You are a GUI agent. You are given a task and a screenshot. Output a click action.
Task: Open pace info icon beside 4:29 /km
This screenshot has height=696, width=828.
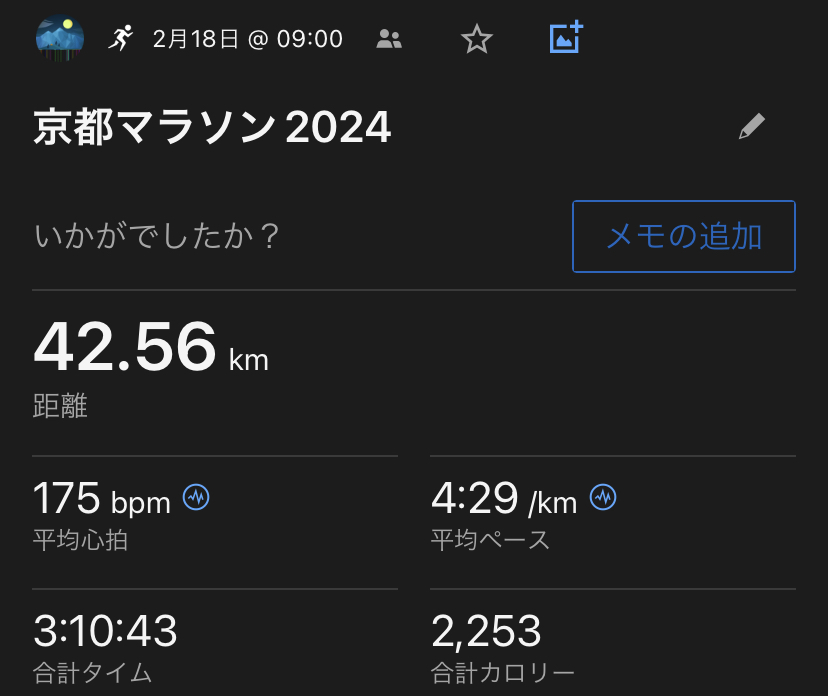(x=602, y=497)
